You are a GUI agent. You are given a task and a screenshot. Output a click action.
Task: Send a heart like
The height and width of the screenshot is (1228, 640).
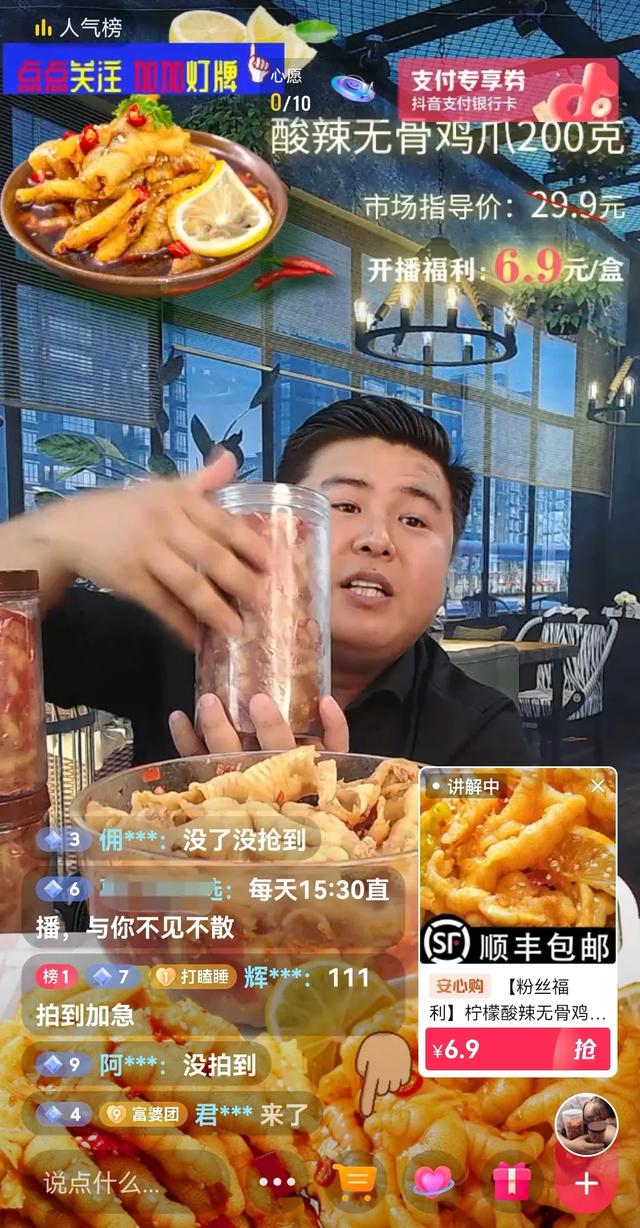(x=433, y=1183)
